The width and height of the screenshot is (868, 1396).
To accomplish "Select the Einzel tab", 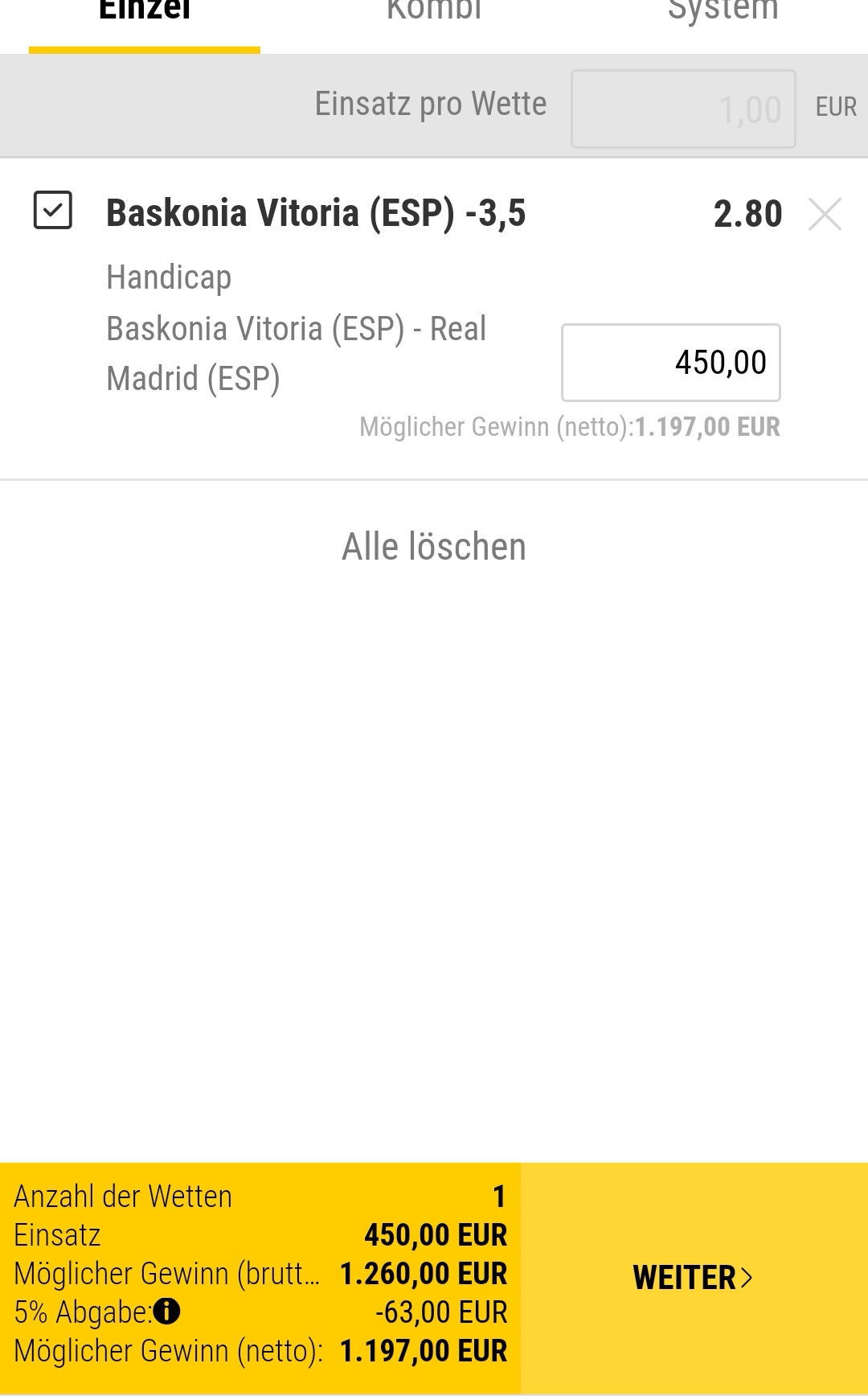I will coord(145,11).
